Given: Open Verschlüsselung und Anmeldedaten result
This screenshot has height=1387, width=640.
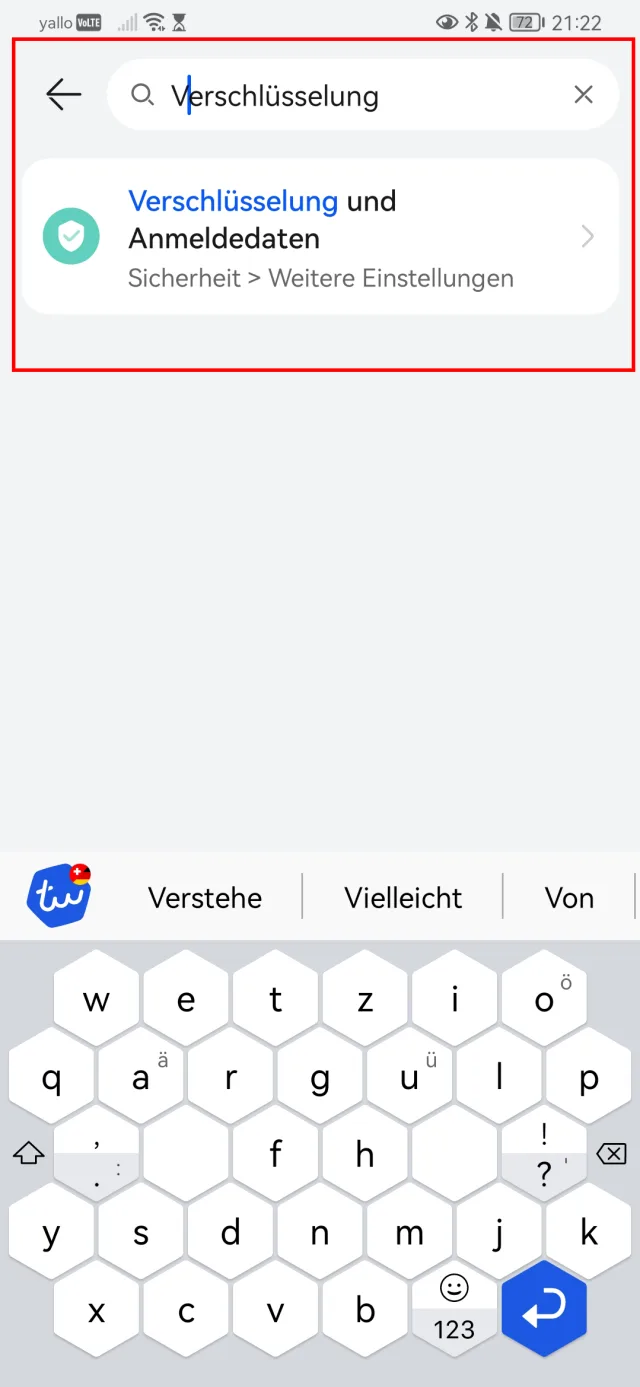Looking at the screenshot, I should click(x=320, y=238).
